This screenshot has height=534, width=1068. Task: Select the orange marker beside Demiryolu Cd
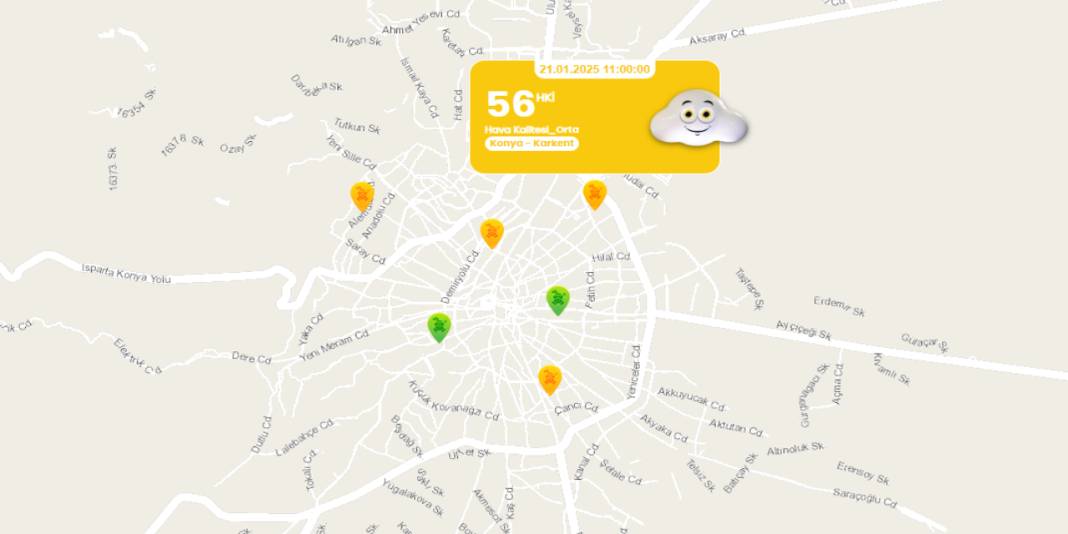click(x=491, y=232)
